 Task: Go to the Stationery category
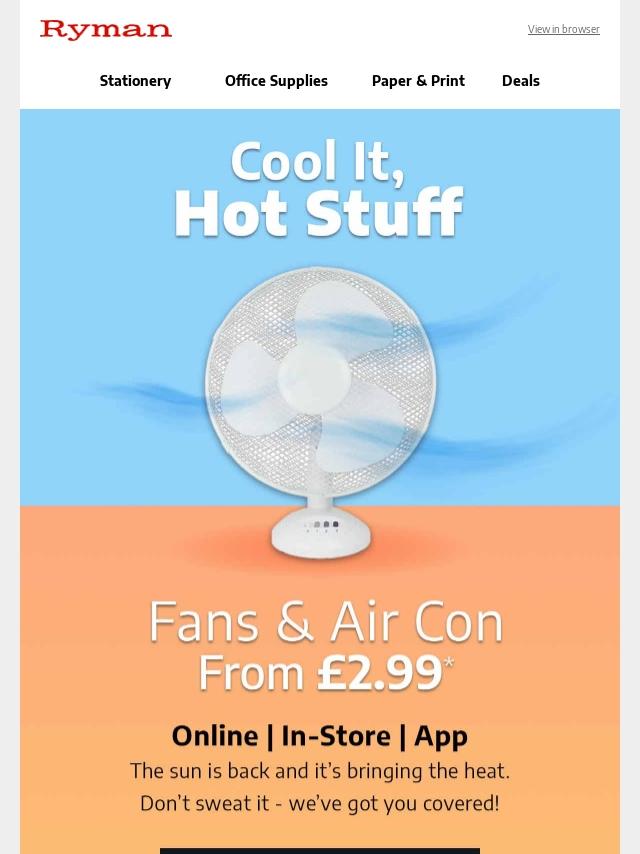(x=135, y=81)
